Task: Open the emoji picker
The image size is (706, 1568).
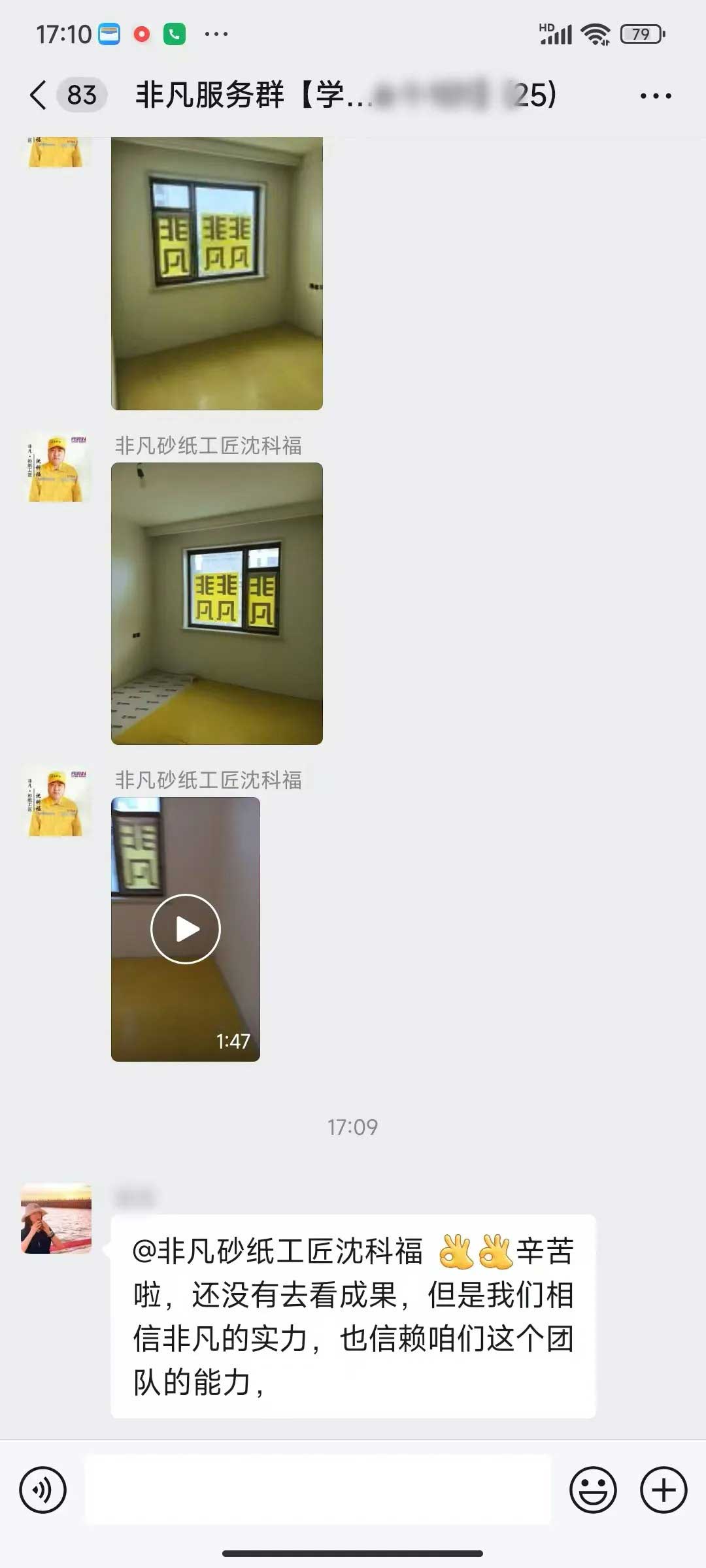Action: click(593, 1490)
